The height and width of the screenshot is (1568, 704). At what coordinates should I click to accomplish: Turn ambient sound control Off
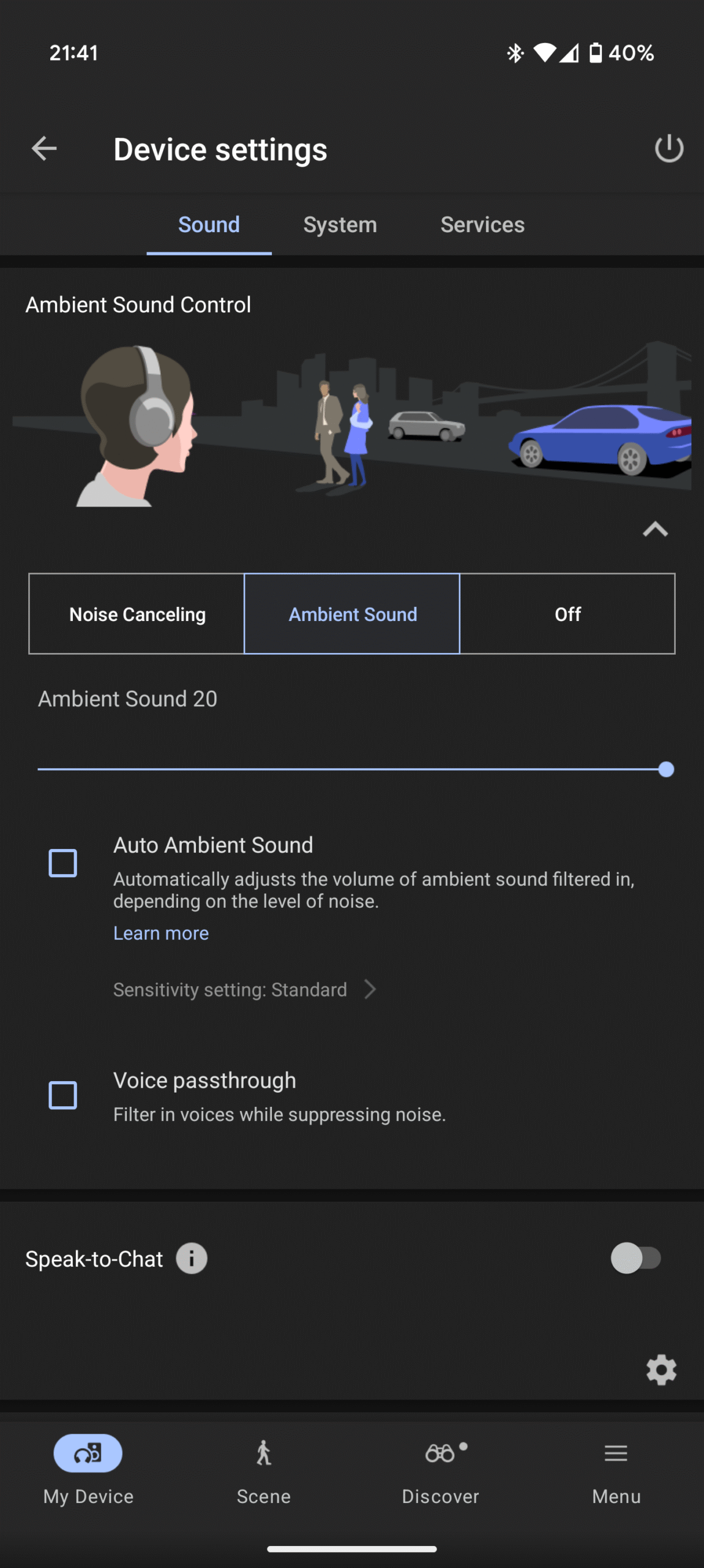pyautogui.click(x=567, y=614)
